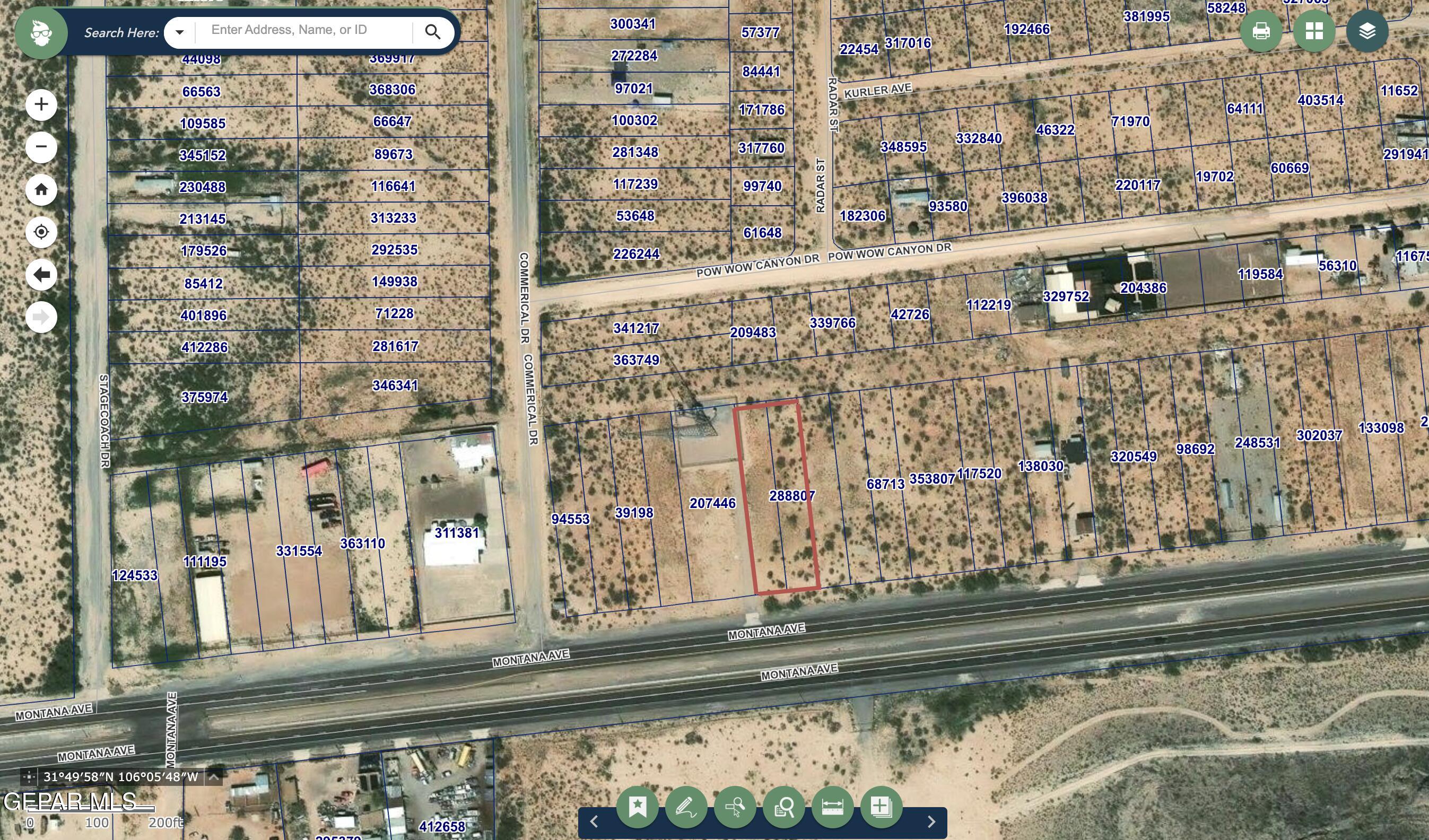Screen dimensions: 1429x840
Task: Open the basemap gallery grid
Action: [1314, 31]
